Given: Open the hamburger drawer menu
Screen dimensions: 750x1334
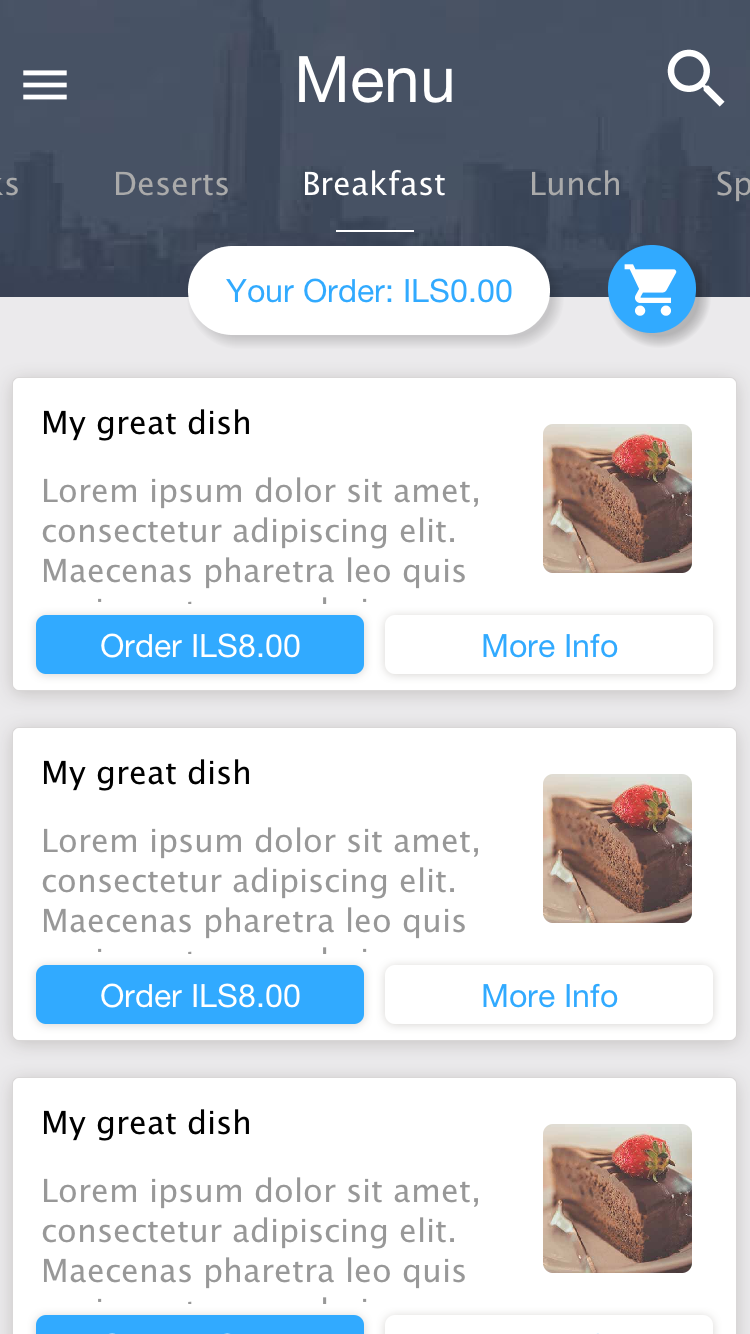Looking at the screenshot, I should [x=45, y=85].
